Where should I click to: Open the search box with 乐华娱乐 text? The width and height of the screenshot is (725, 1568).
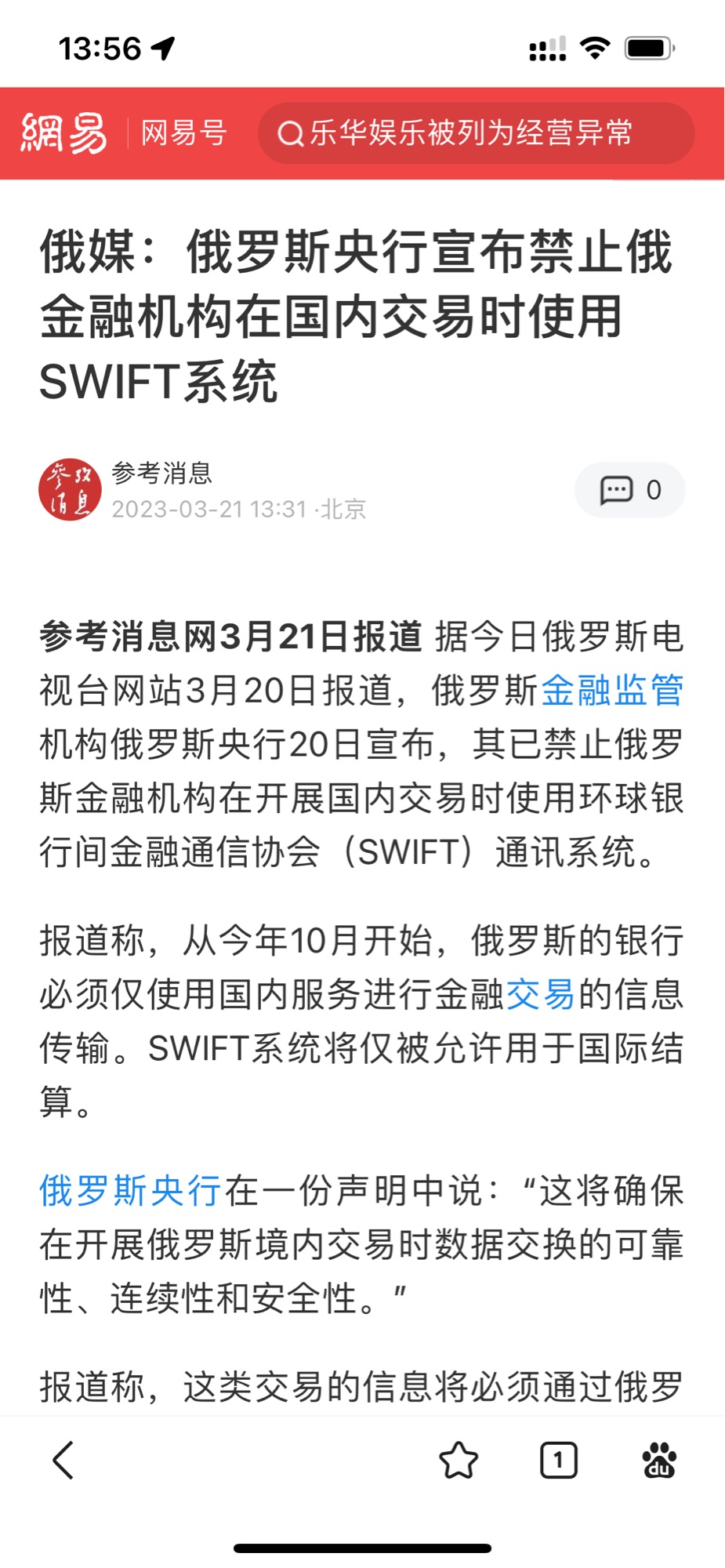coord(476,133)
